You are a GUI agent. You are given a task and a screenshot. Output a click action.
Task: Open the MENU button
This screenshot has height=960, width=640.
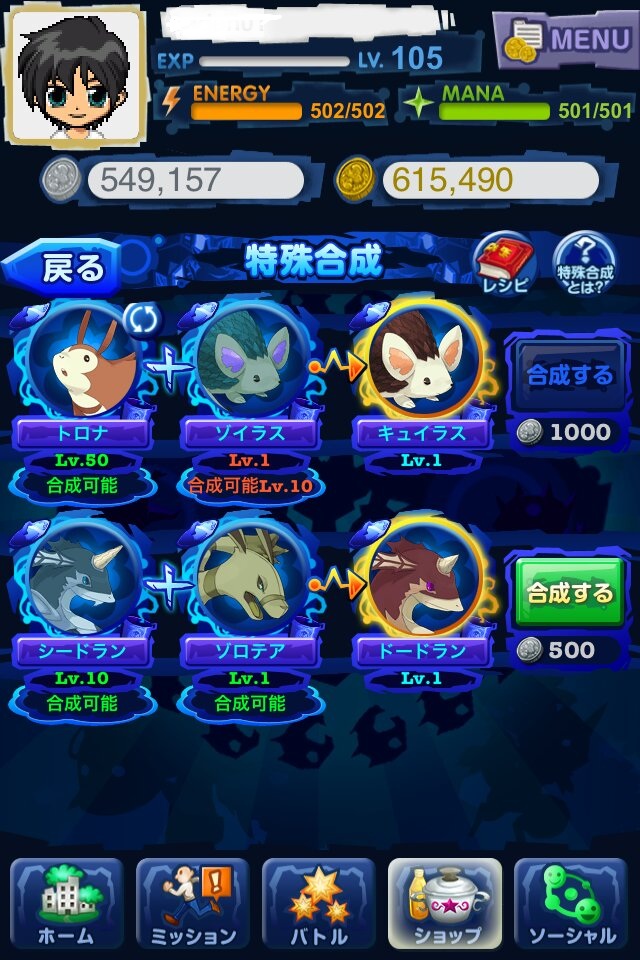[565, 40]
